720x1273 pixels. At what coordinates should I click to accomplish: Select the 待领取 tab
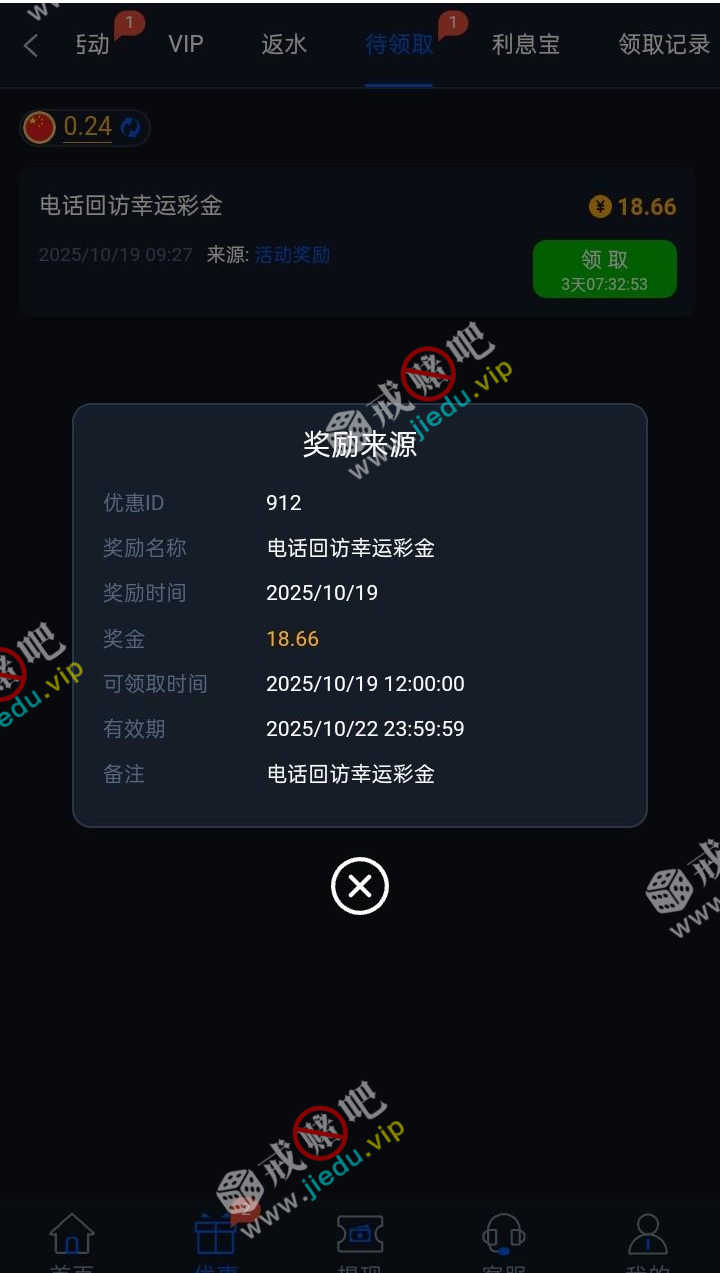(399, 45)
